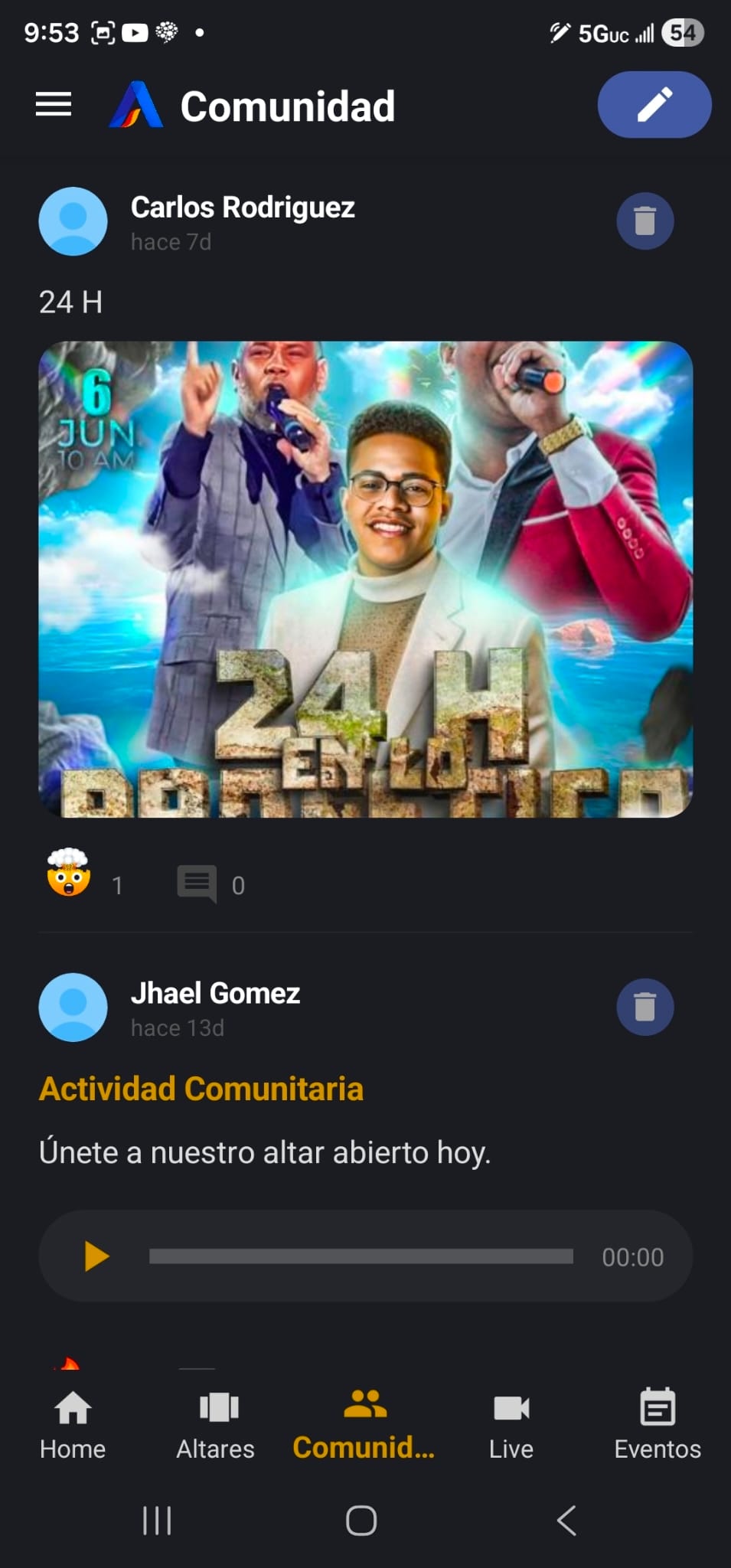Select the Comunidad tab
The image size is (731, 1568).
364,1424
